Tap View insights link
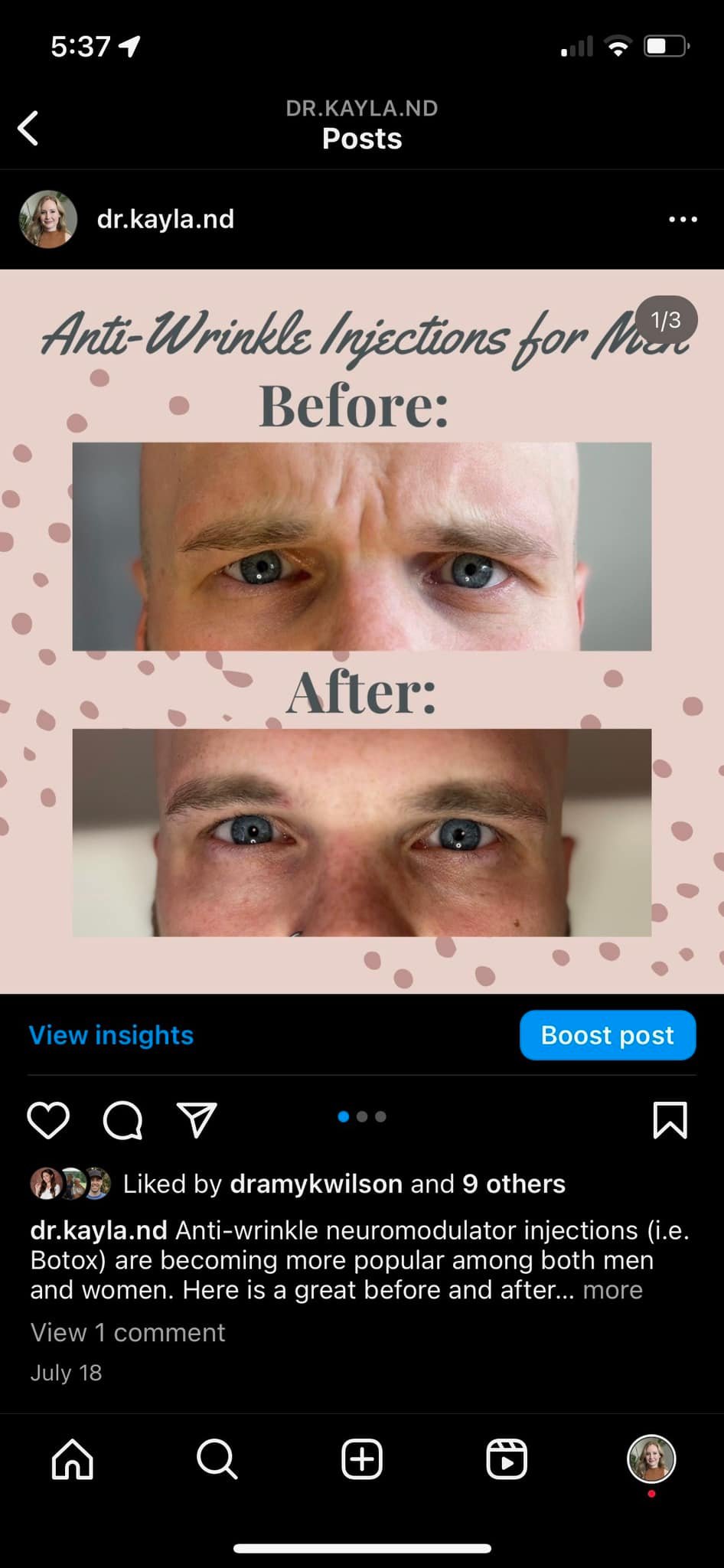This screenshot has height=1568, width=724. pos(111,1035)
